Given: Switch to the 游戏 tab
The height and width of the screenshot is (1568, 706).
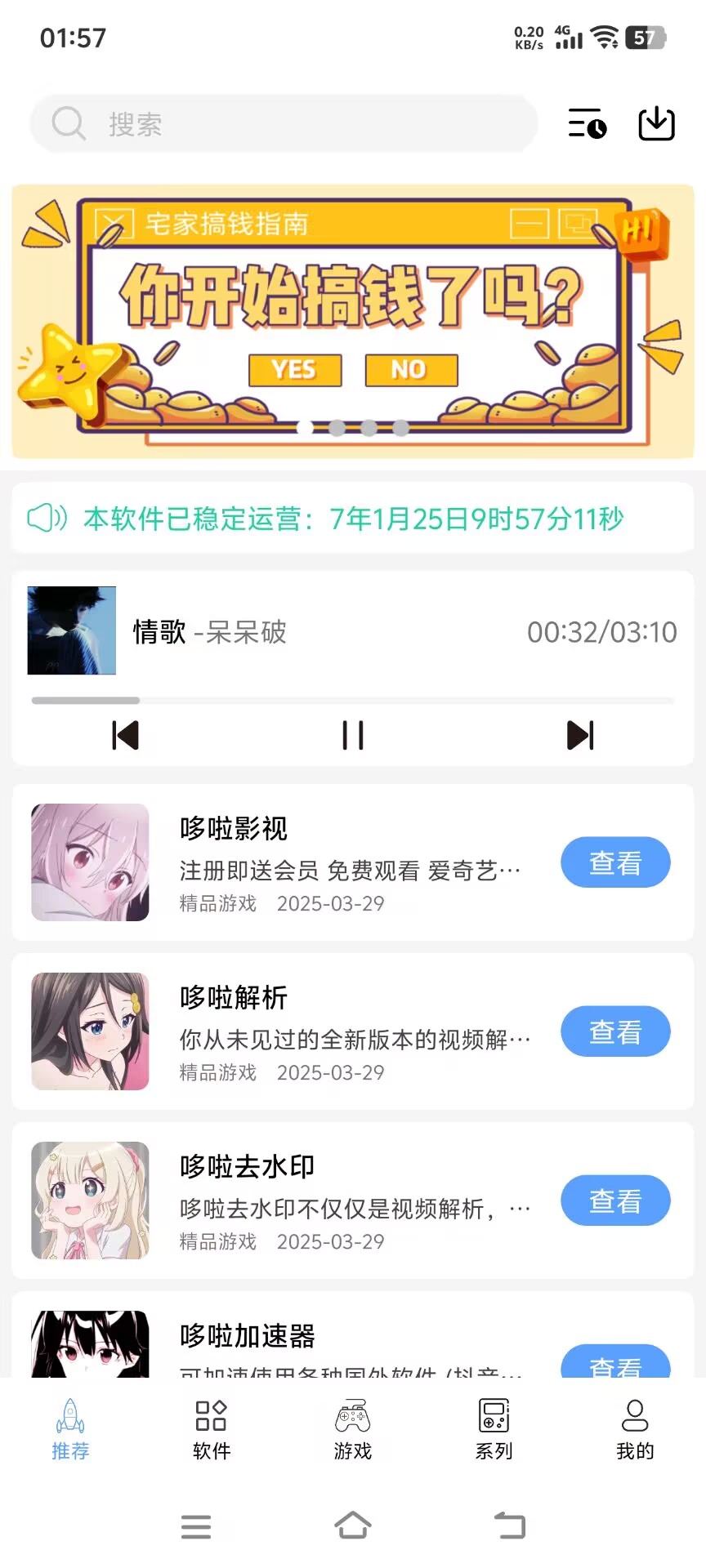Looking at the screenshot, I should tap(353, 1429).
